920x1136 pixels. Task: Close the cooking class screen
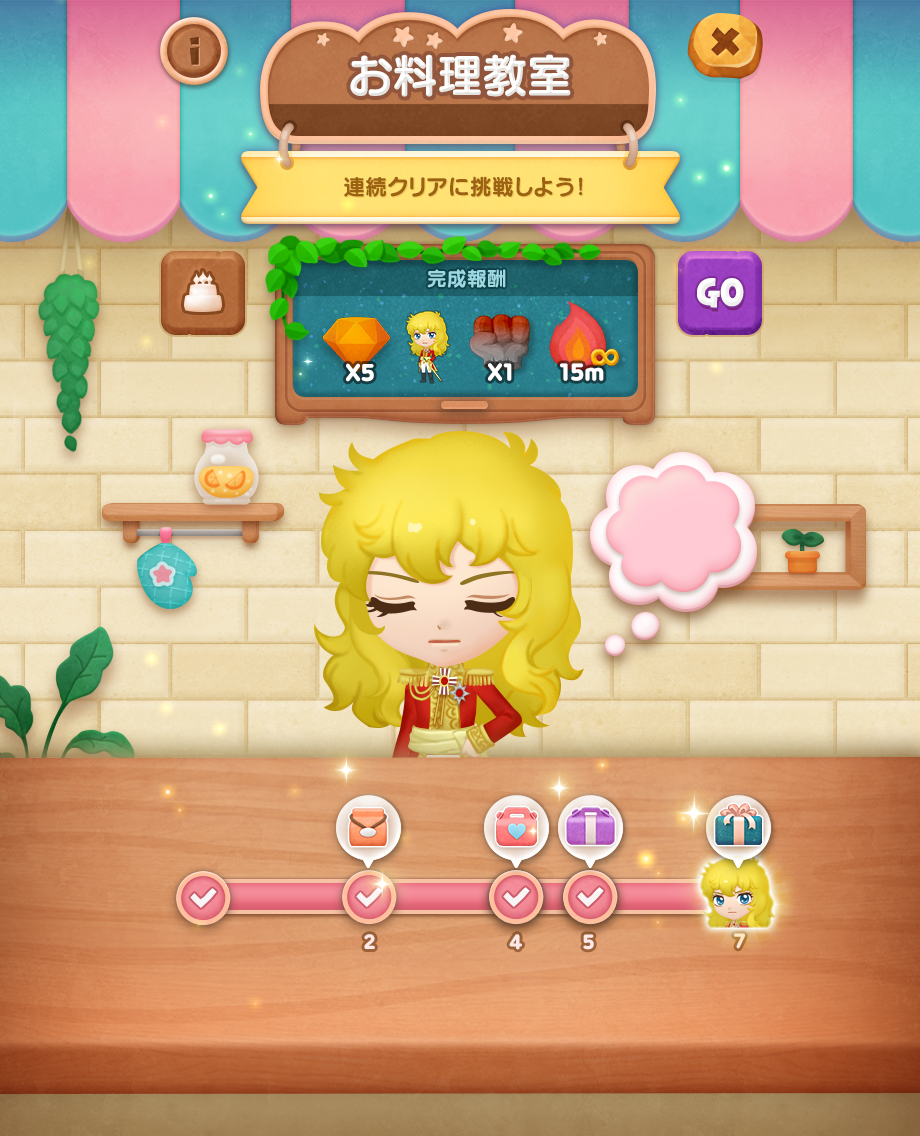725,44
